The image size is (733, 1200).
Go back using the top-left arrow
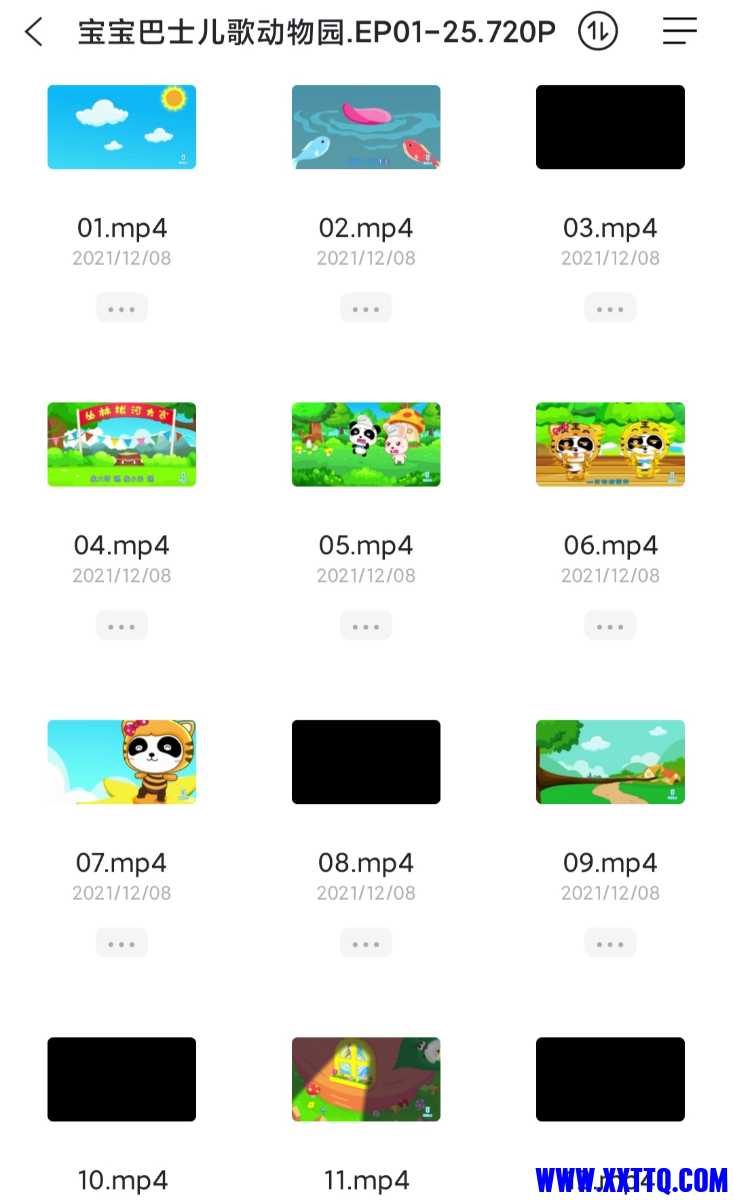coord(34,32)
